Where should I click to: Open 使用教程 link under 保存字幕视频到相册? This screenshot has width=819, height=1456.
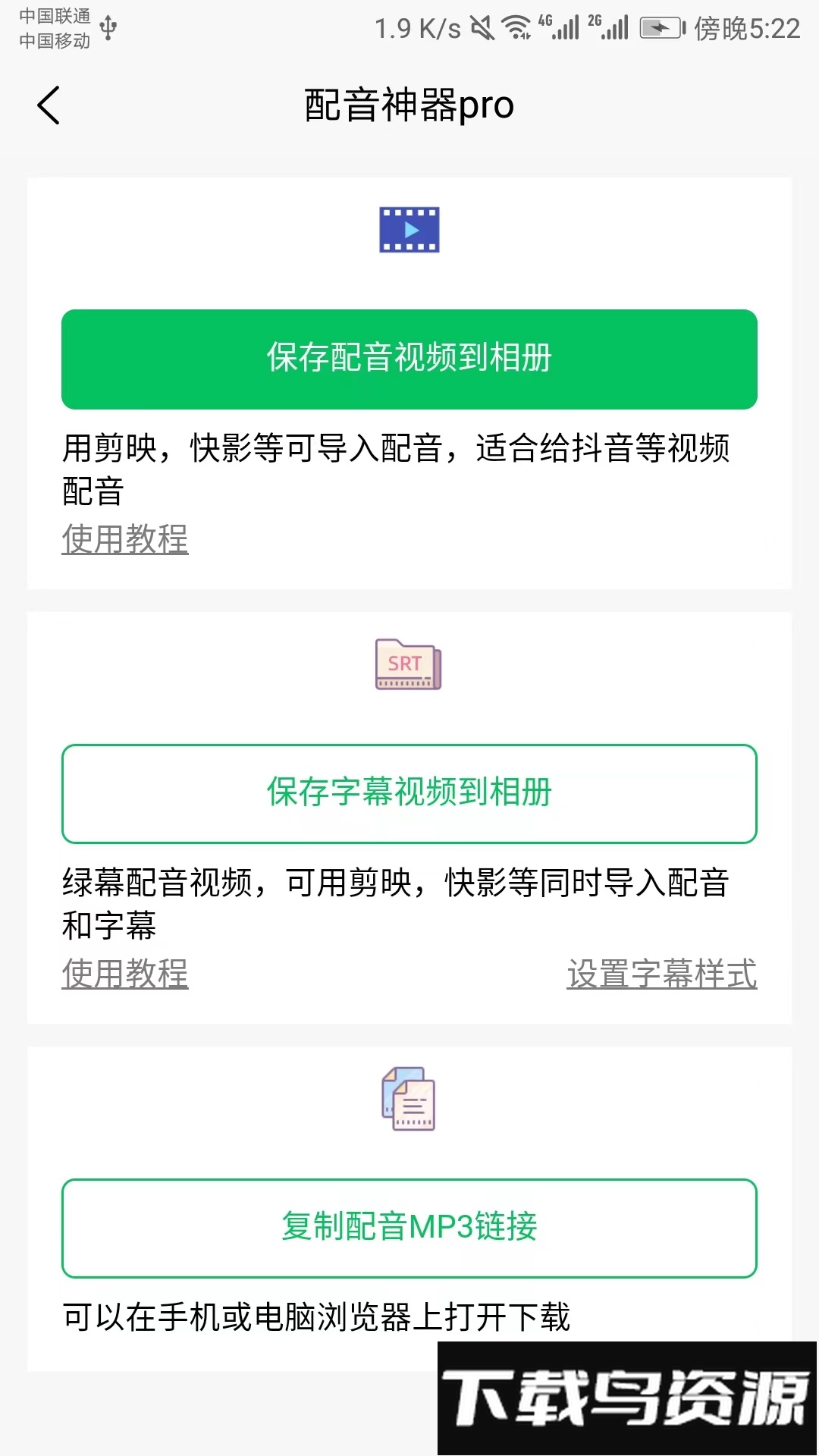(x=125, y=974)
